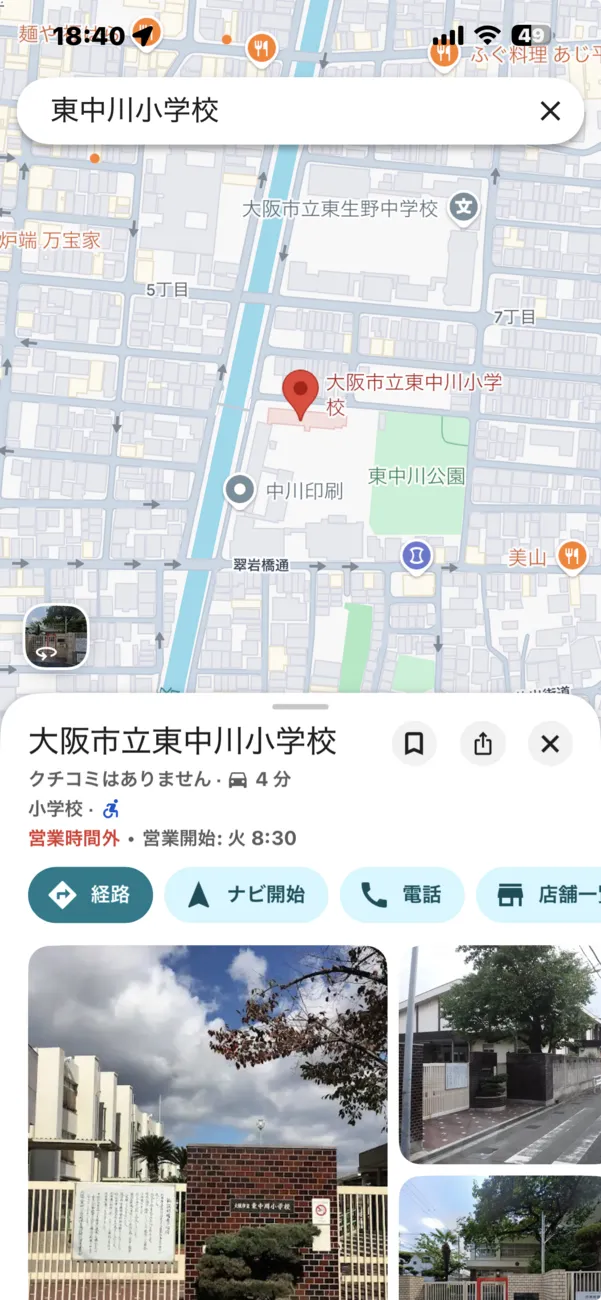Image resolution: width=601 pixels, height=1300 pixels.
Task: Share this place
Action: pos(483,743)
